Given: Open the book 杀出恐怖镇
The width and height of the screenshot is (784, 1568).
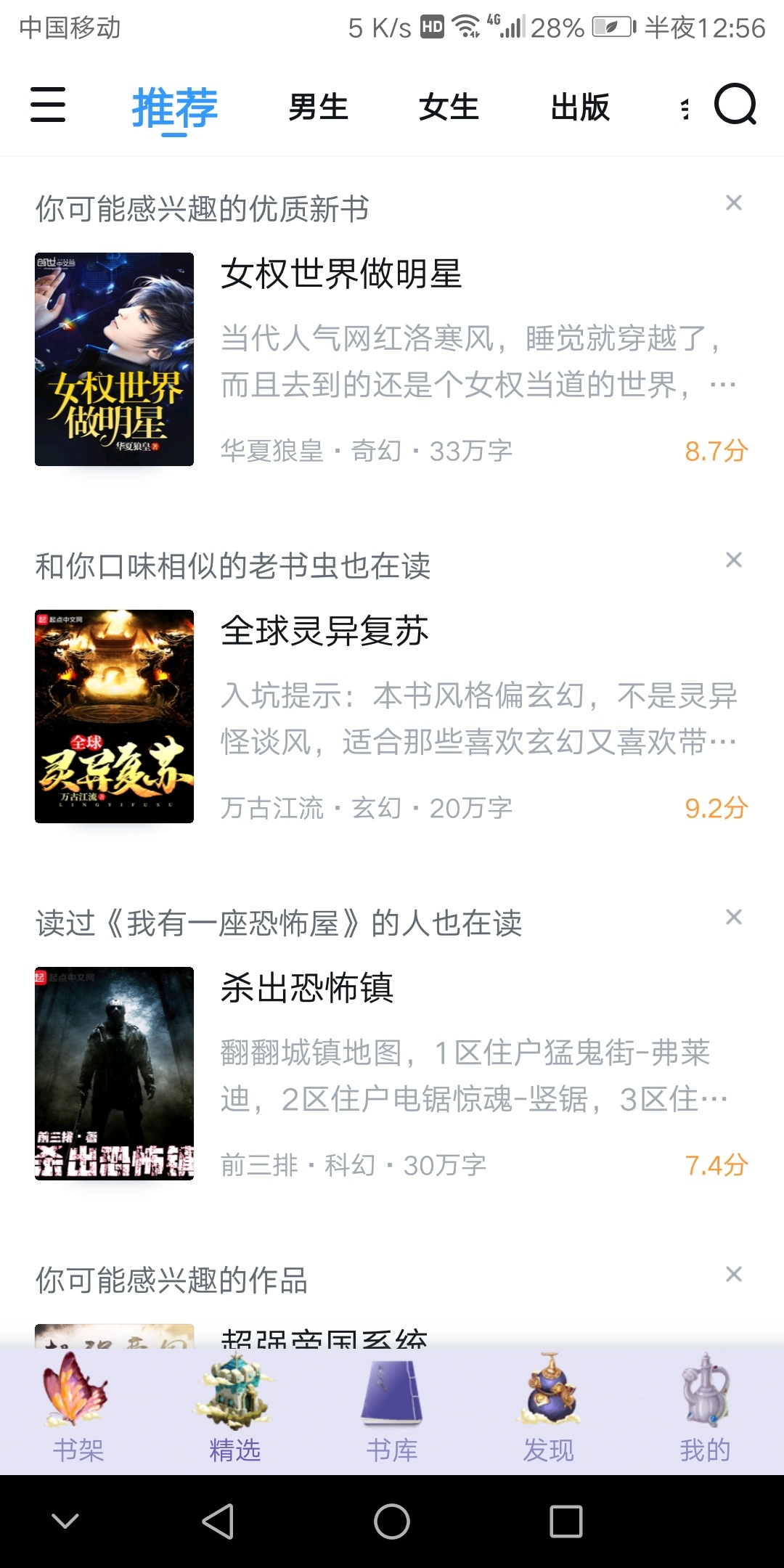Looking at the screenshot, I should [307, 988].
